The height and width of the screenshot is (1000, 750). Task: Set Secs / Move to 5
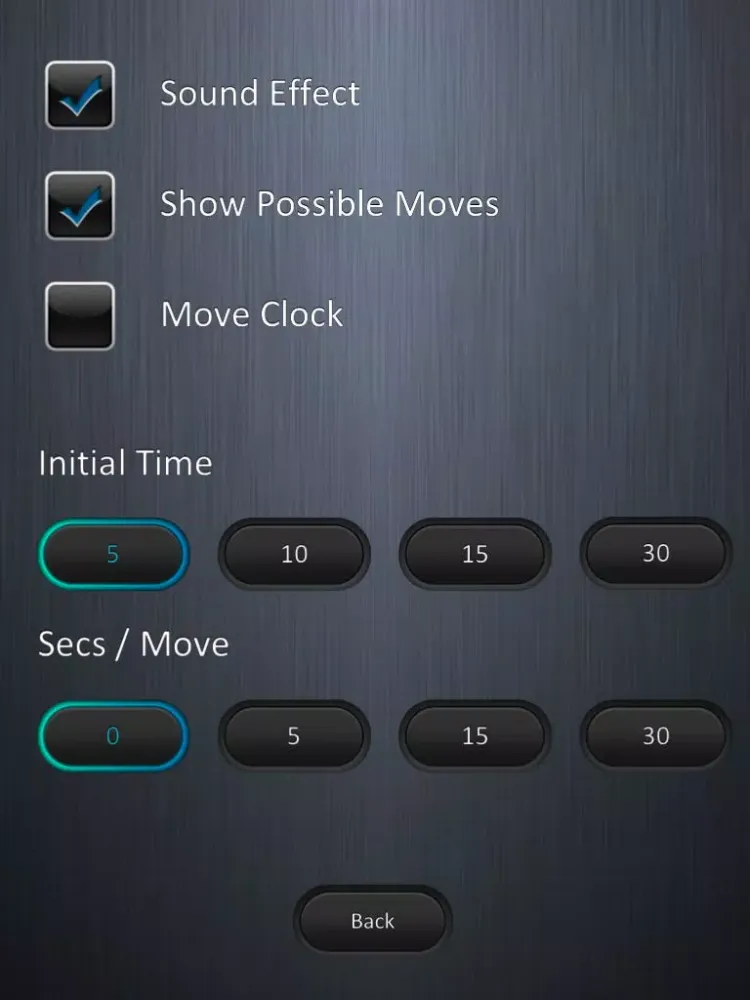coord(294,735)
